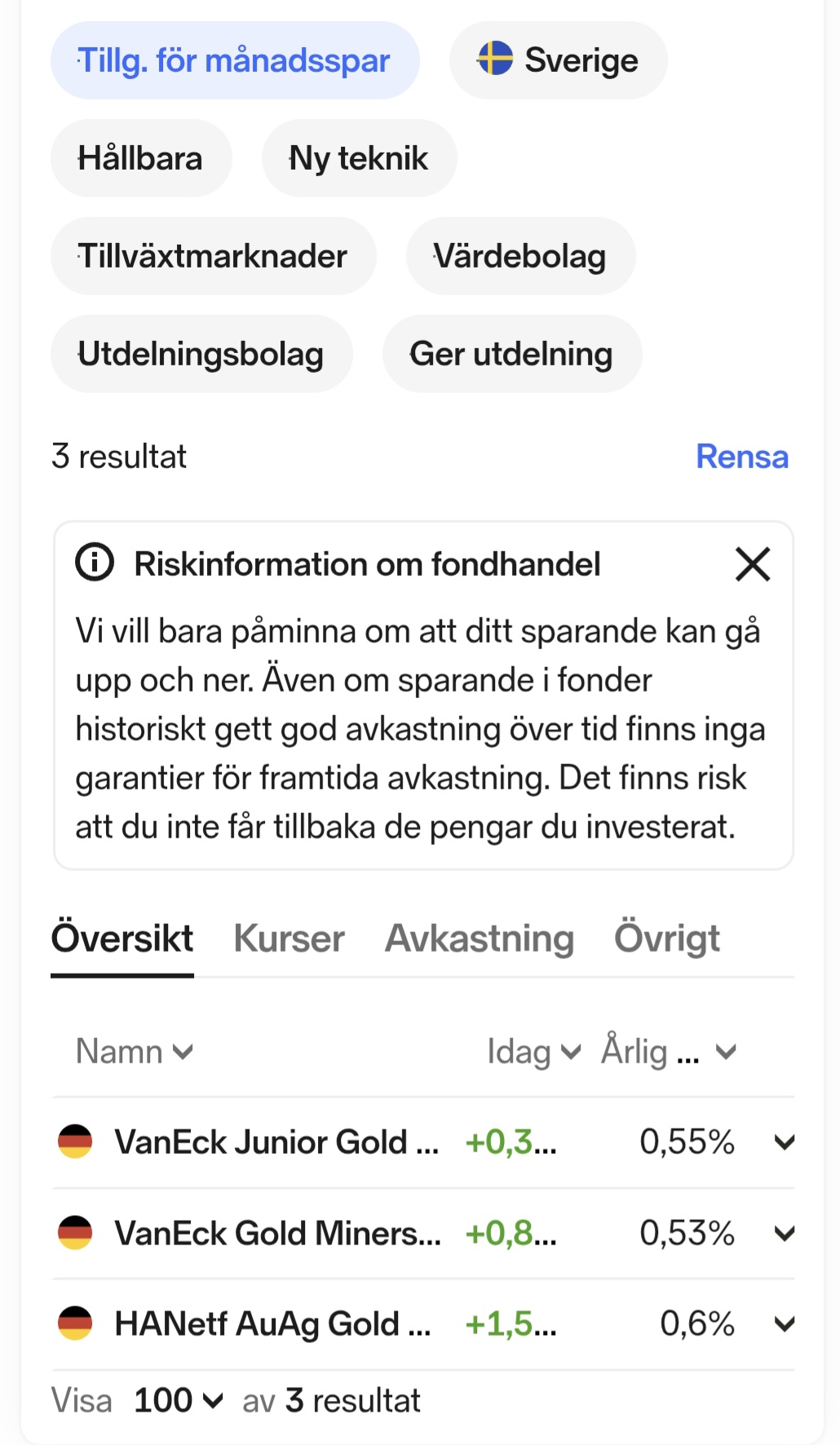Go to the Övrigt tab
This screenshot has width=840, height=1445.
(666, 939)
